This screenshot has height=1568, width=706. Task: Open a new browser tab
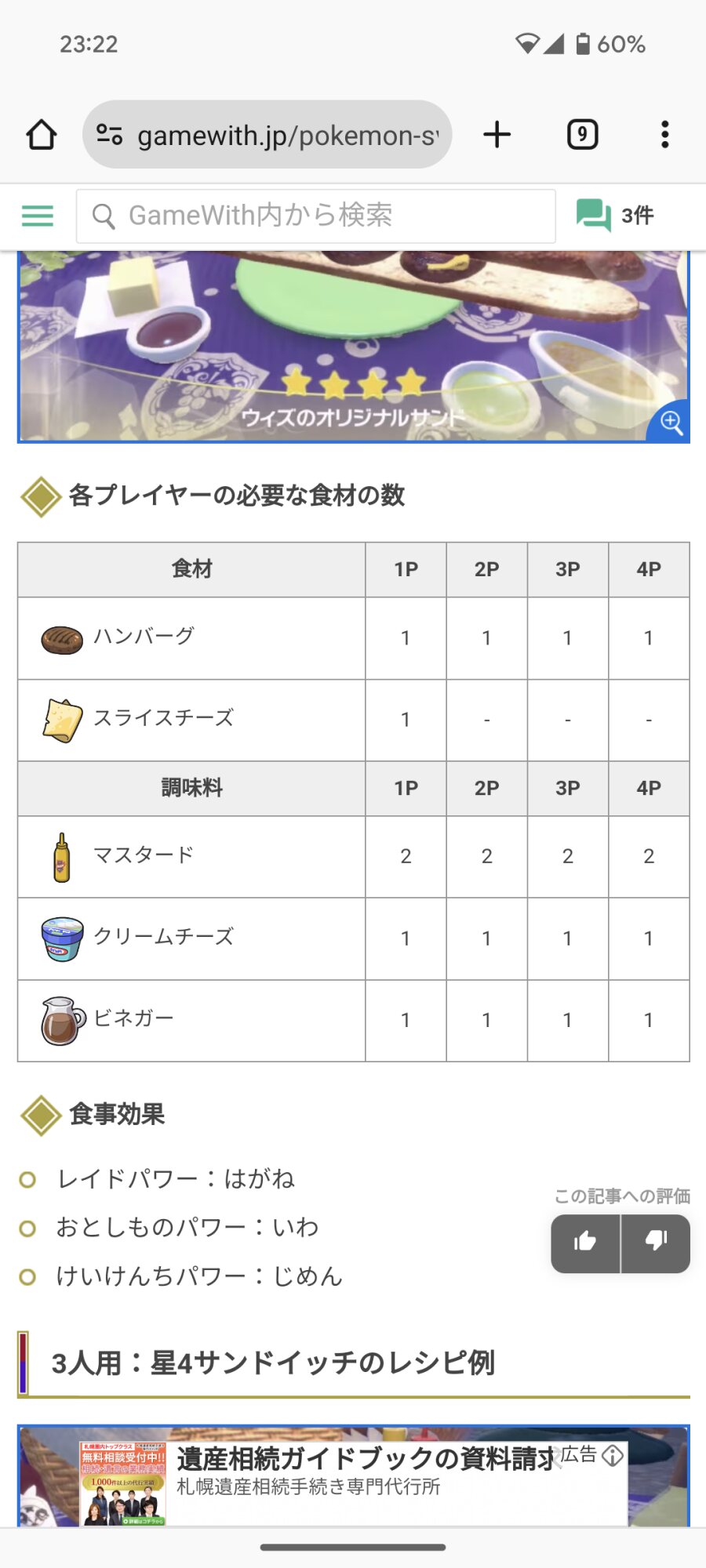(497, 135)
